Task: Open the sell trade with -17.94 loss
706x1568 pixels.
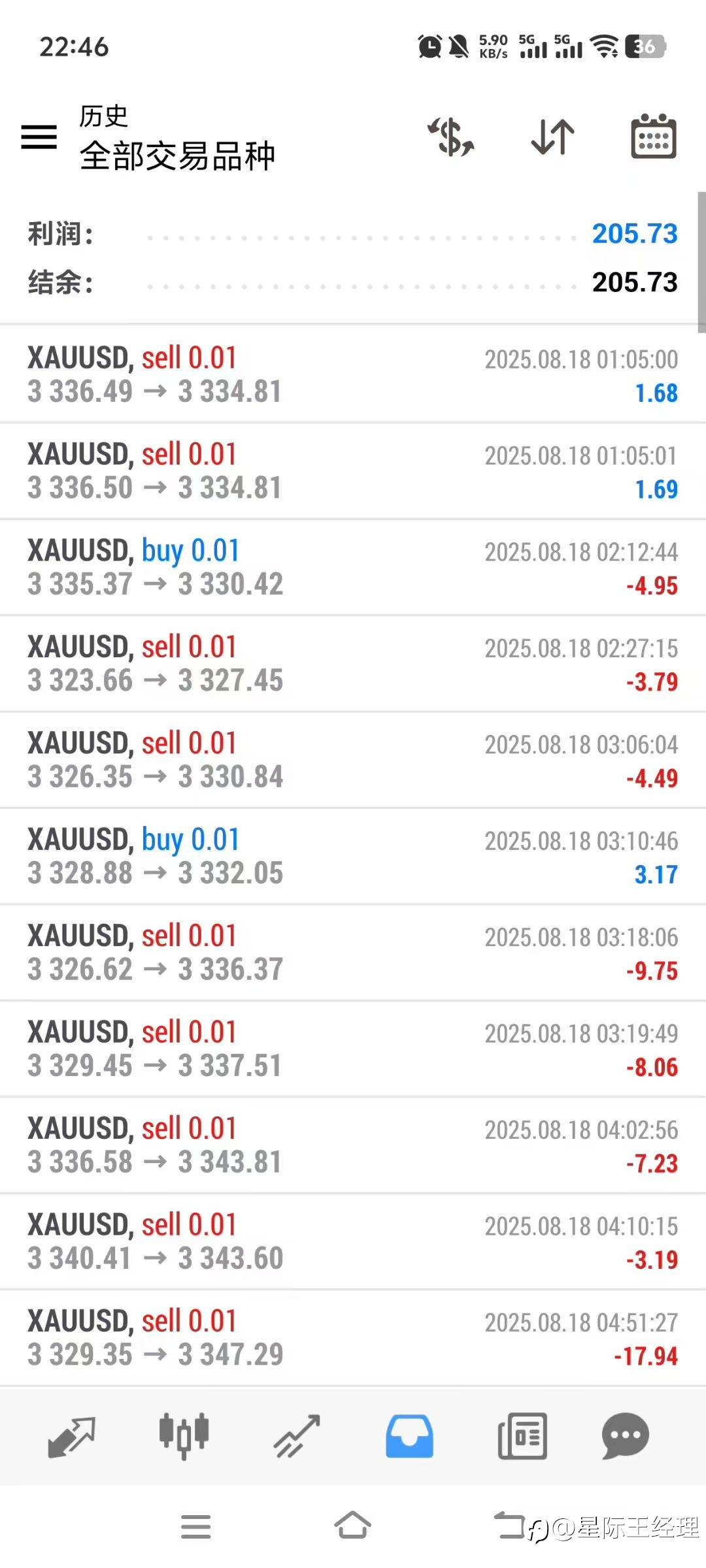Action: [353, 1338]
